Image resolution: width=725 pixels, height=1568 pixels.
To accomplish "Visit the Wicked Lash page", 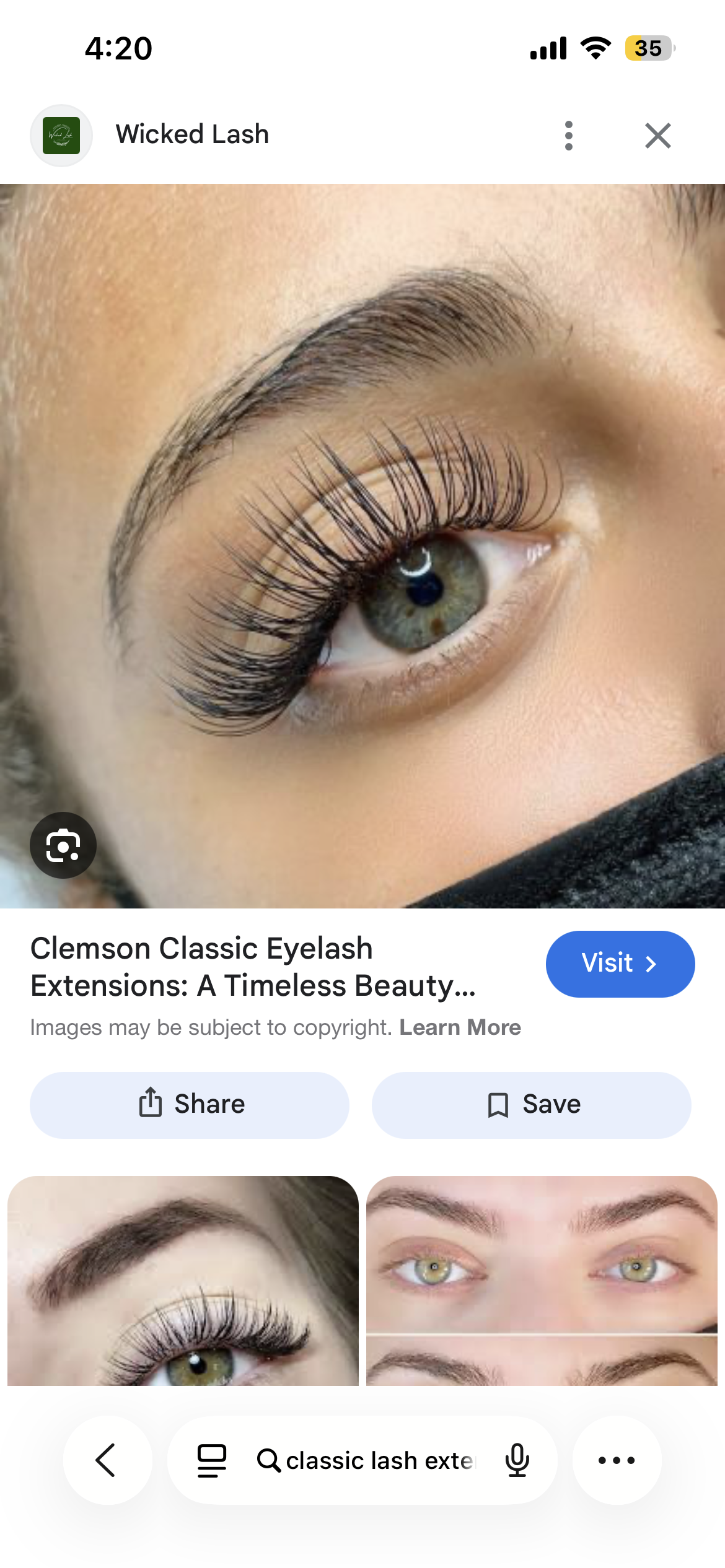I will click(620, 964).
